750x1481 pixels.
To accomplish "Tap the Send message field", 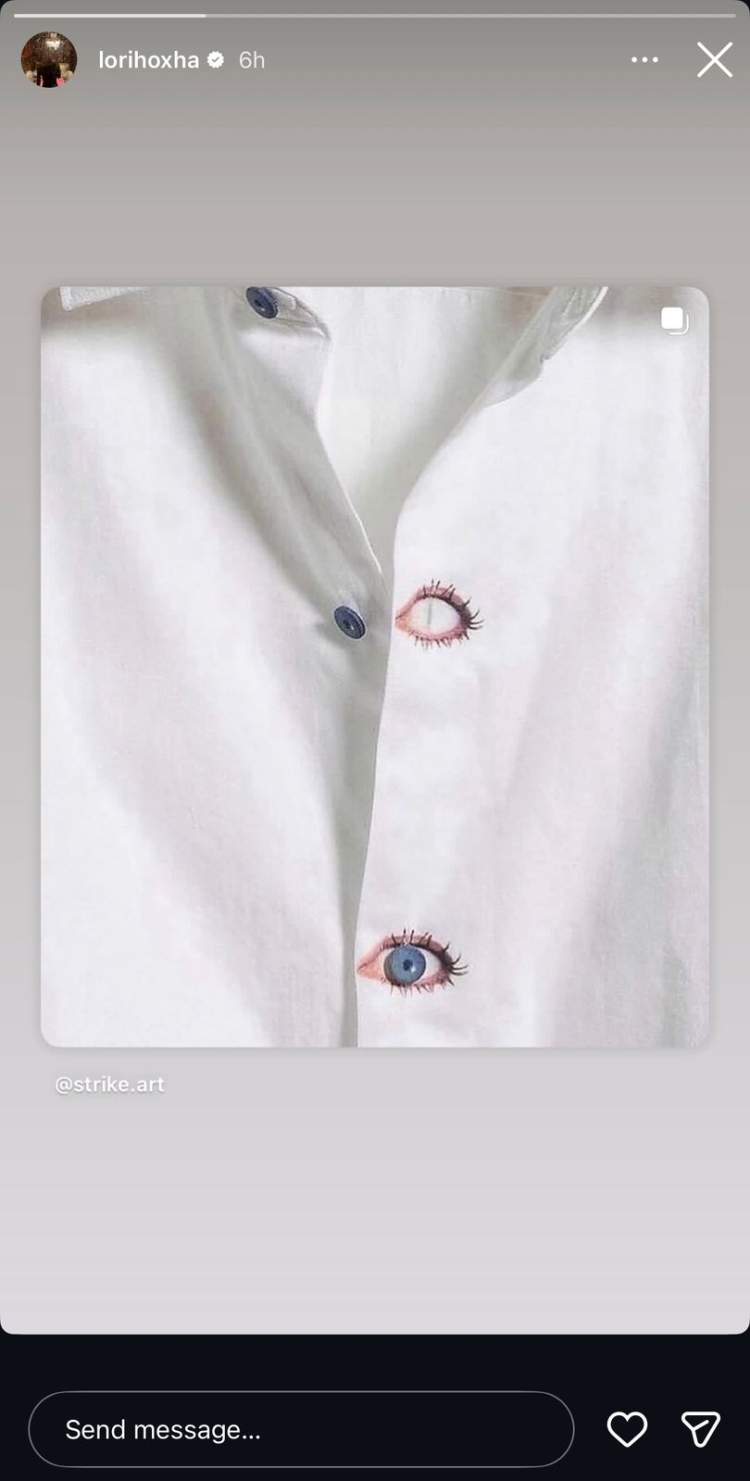I will coord(300,1430).
